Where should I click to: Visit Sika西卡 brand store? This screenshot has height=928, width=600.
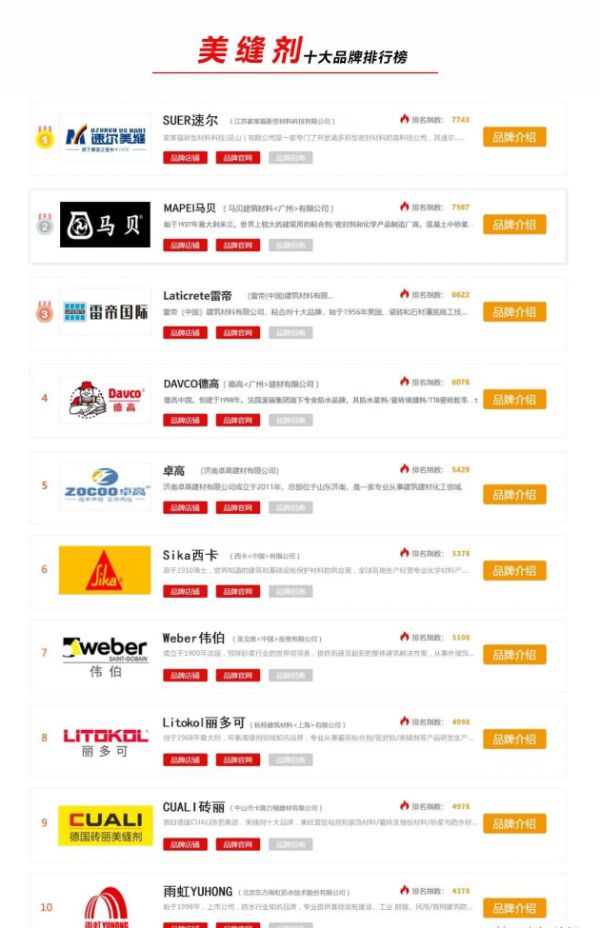click(185, 592)
